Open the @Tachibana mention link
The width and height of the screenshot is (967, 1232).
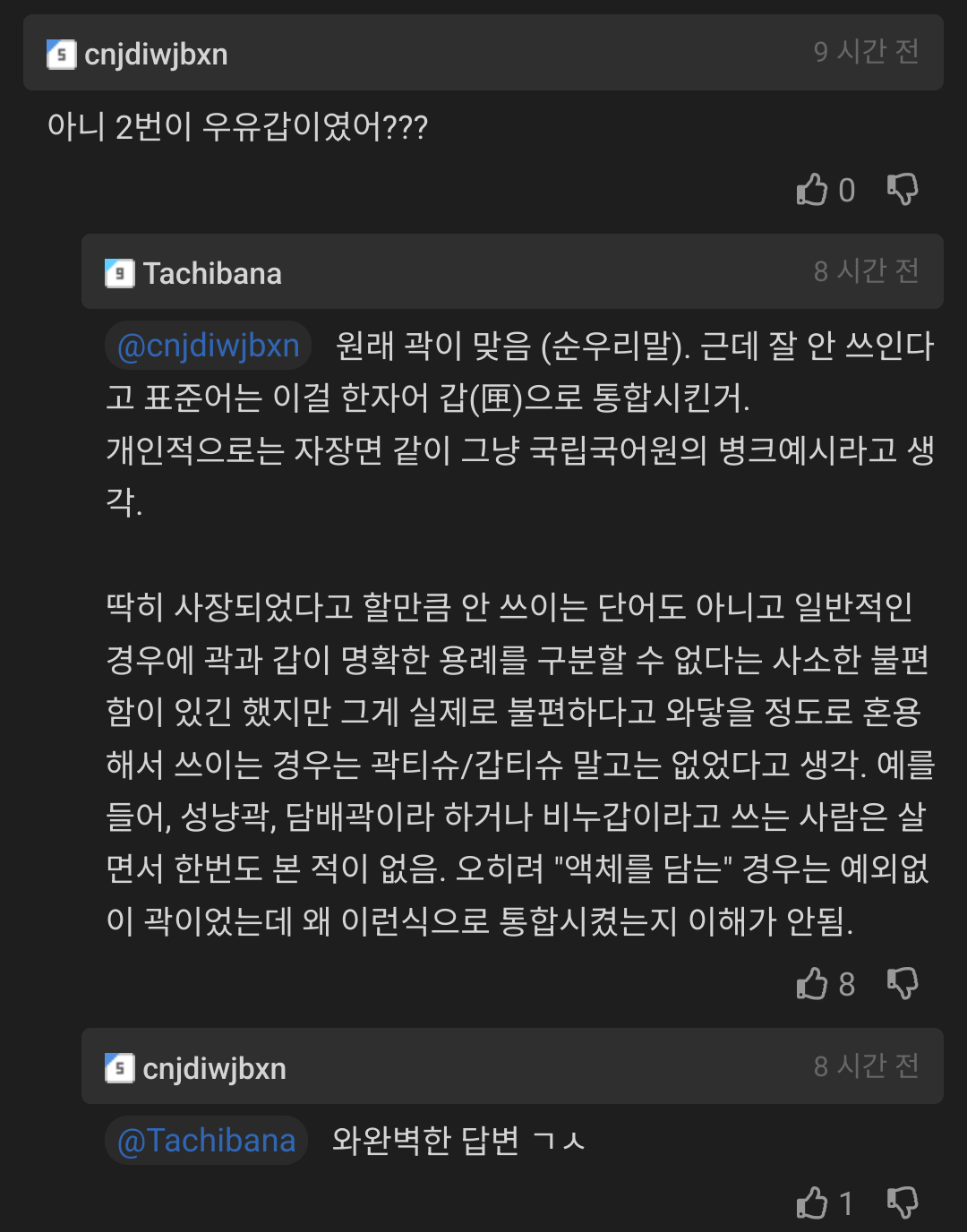point(206,1141)
